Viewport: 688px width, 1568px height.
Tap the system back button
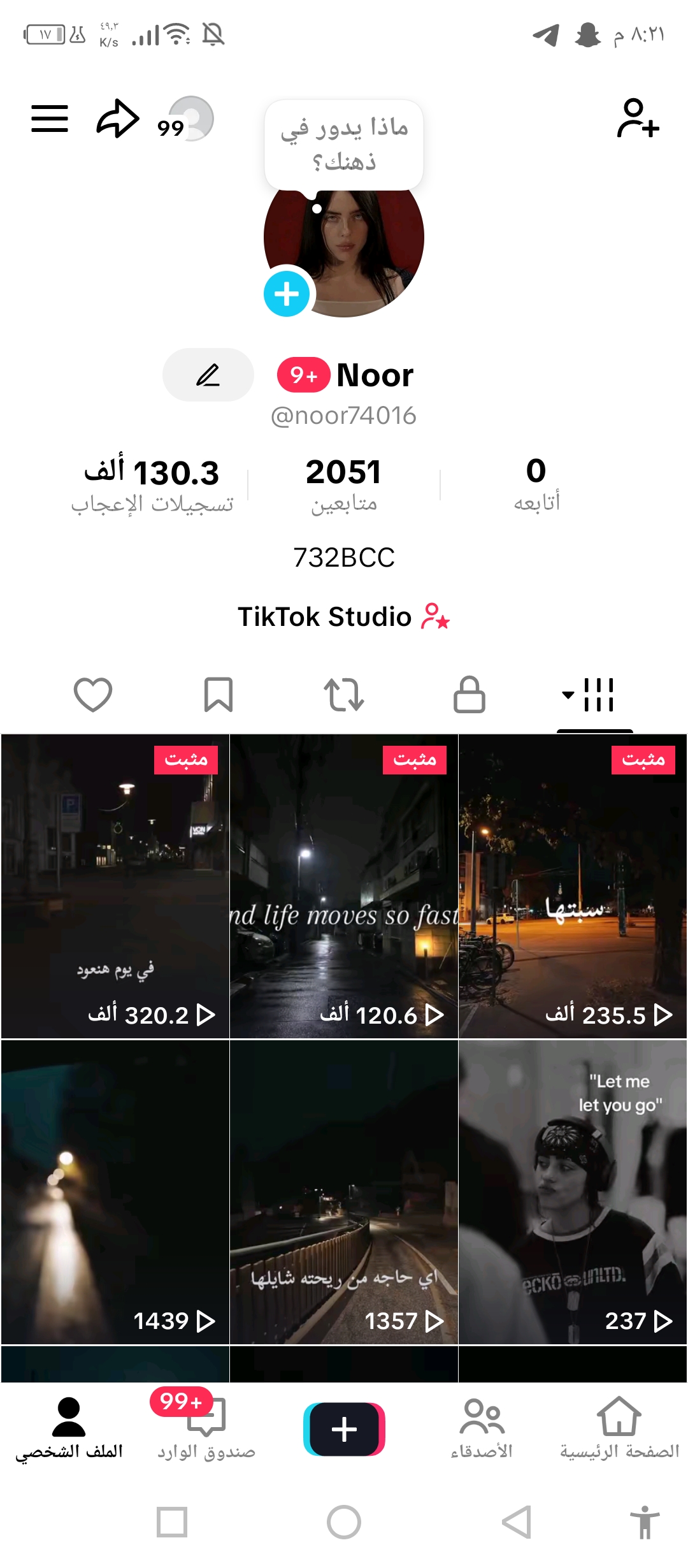click(x=517, y=1522)
